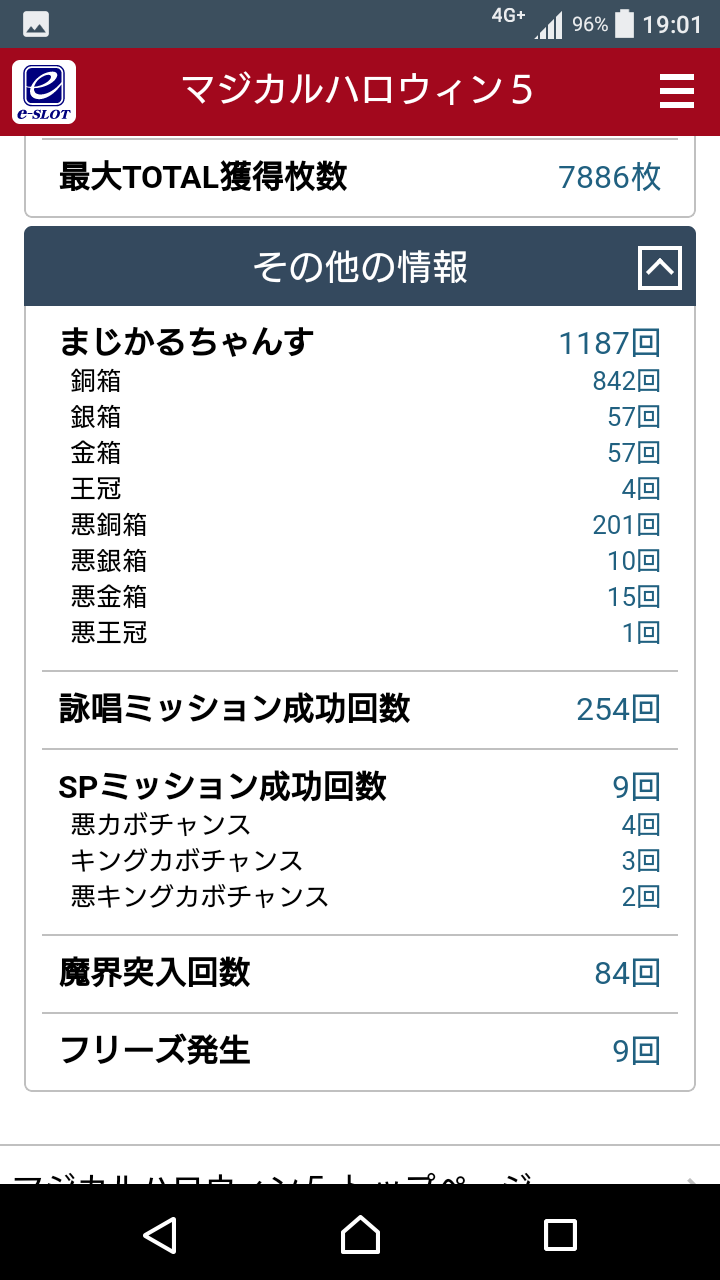This screenshot has width=720, height=1280.
Task: Tap the e-SLOT logo icon
Action: (44, 92)
